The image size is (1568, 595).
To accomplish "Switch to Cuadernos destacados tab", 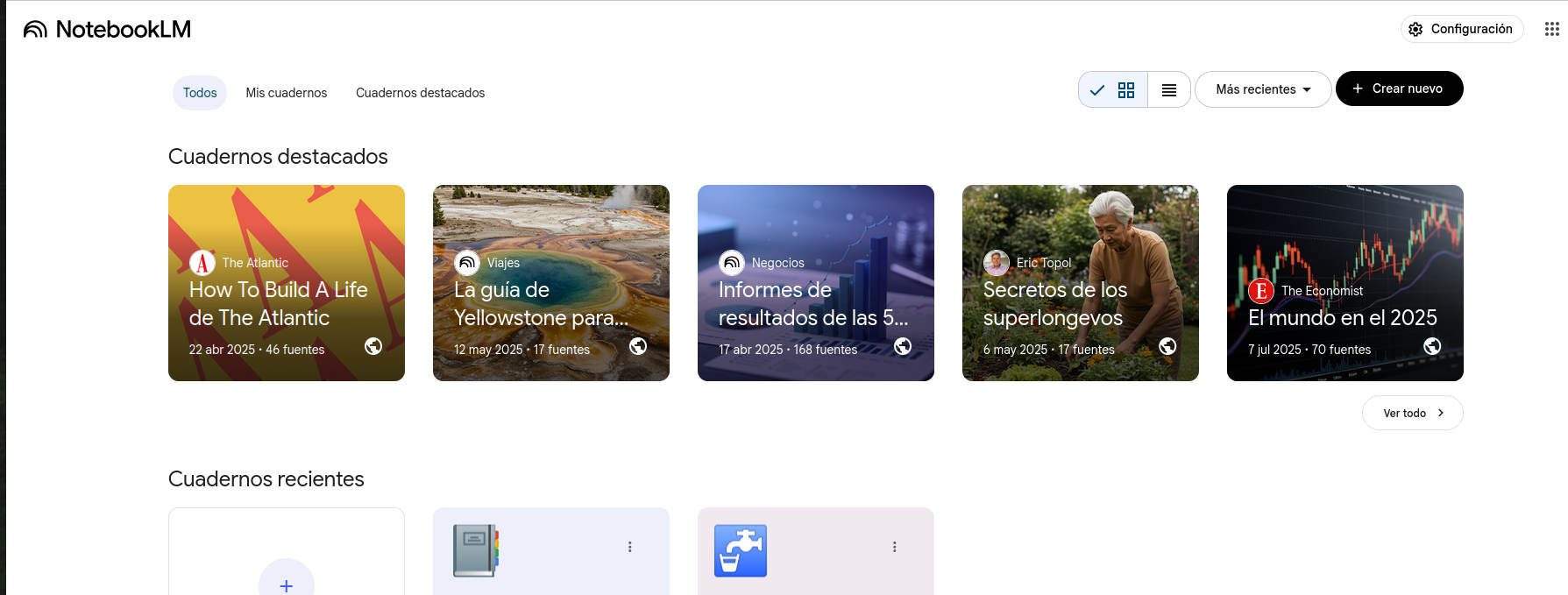I will tap(420, 93).
